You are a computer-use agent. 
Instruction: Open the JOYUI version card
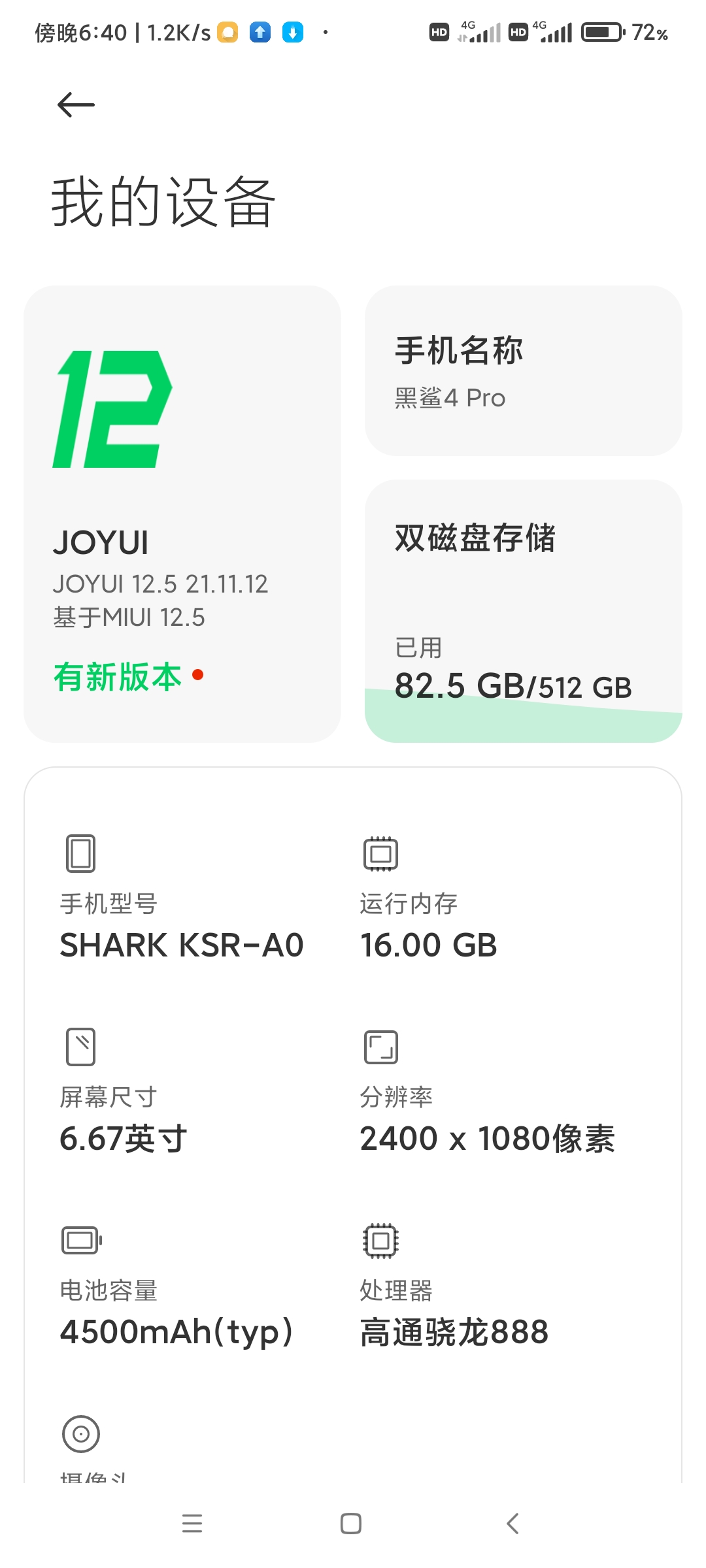click(x=182, y=514)
